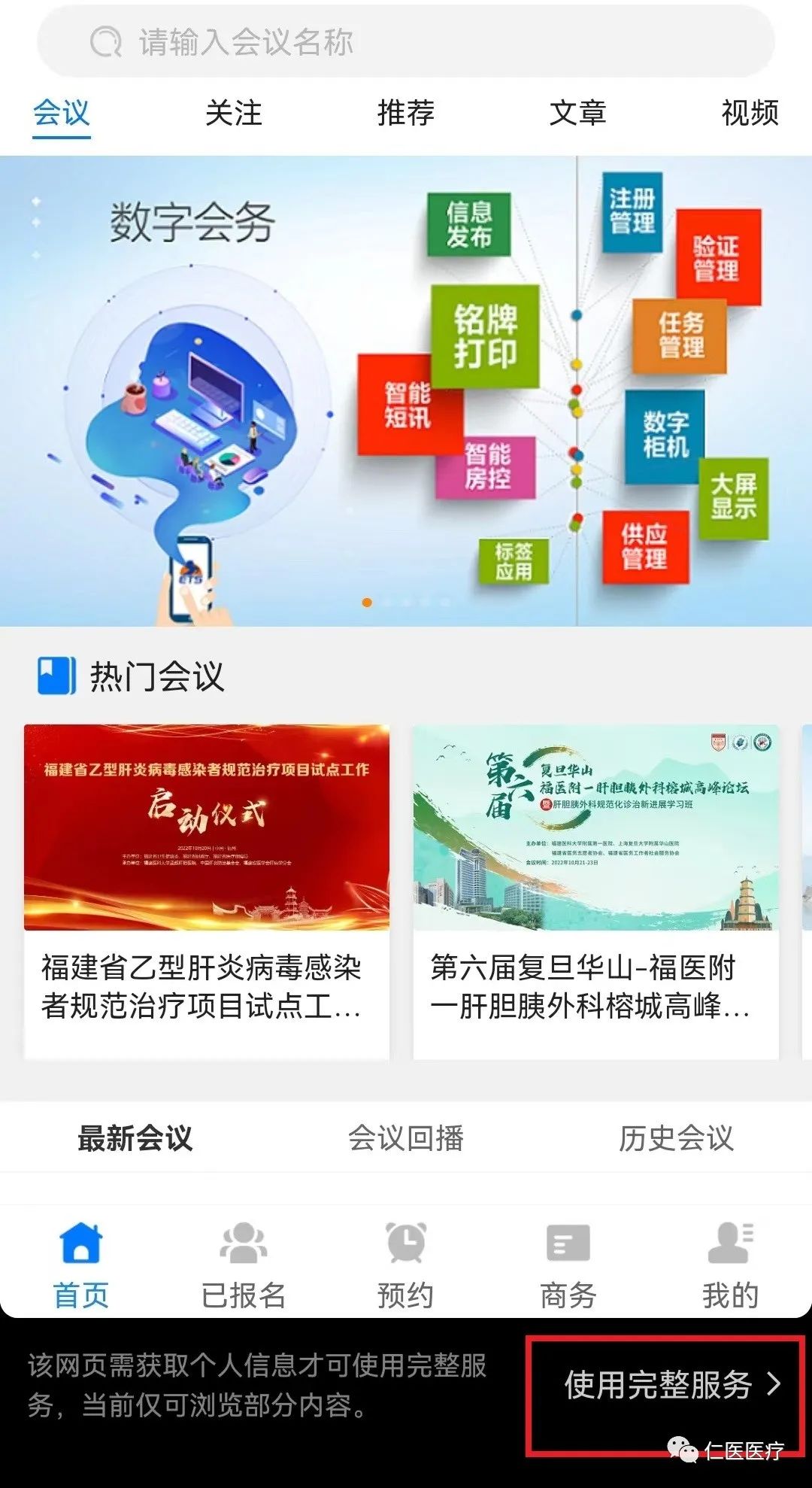The image size is (812, 1488).
Task: Select the highlighted first carousel dot
Action: tap(368, 603)
